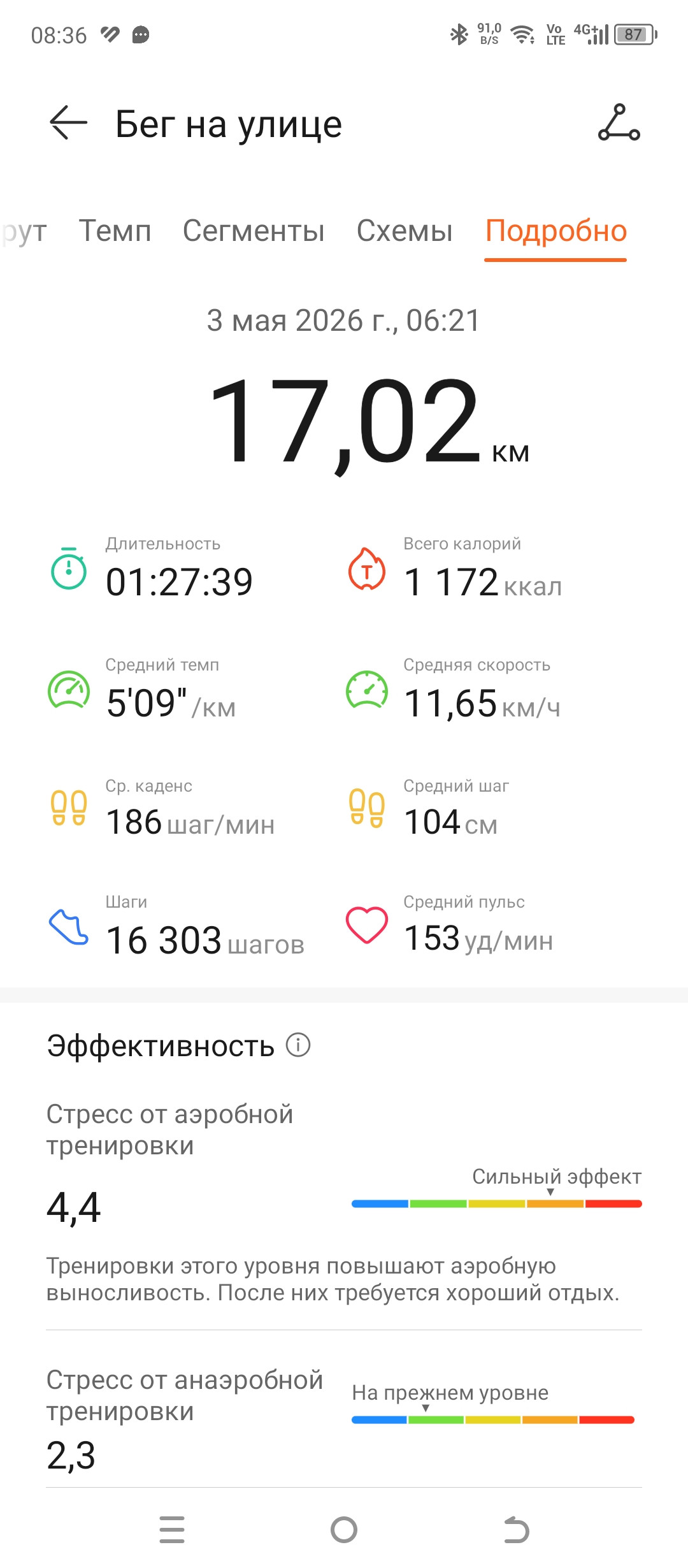The height and width of the screenshot is (1568, 688).
Task: Select the Подробно tab
Action: point(556,232)
